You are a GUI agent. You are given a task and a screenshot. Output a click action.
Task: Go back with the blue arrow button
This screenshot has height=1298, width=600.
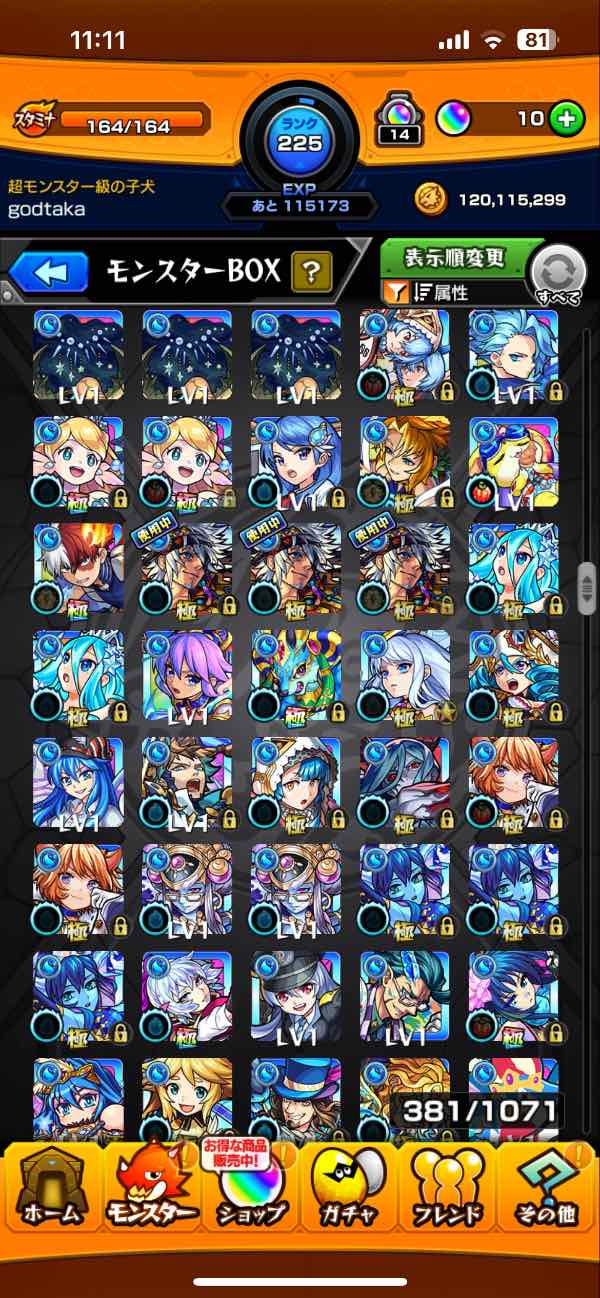[49, 271]
